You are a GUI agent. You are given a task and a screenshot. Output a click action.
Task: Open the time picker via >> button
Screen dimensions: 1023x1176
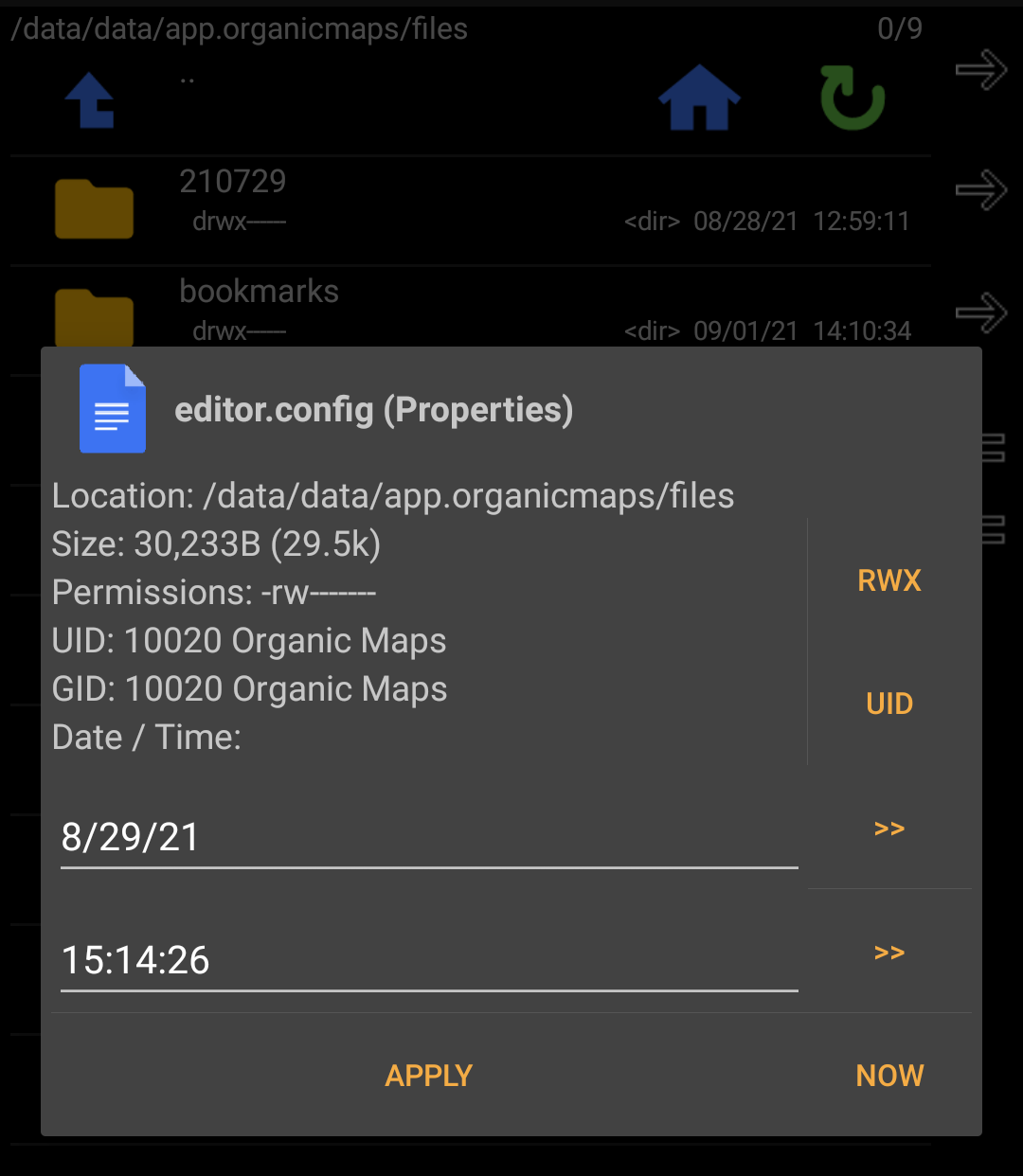click(888, 953)
